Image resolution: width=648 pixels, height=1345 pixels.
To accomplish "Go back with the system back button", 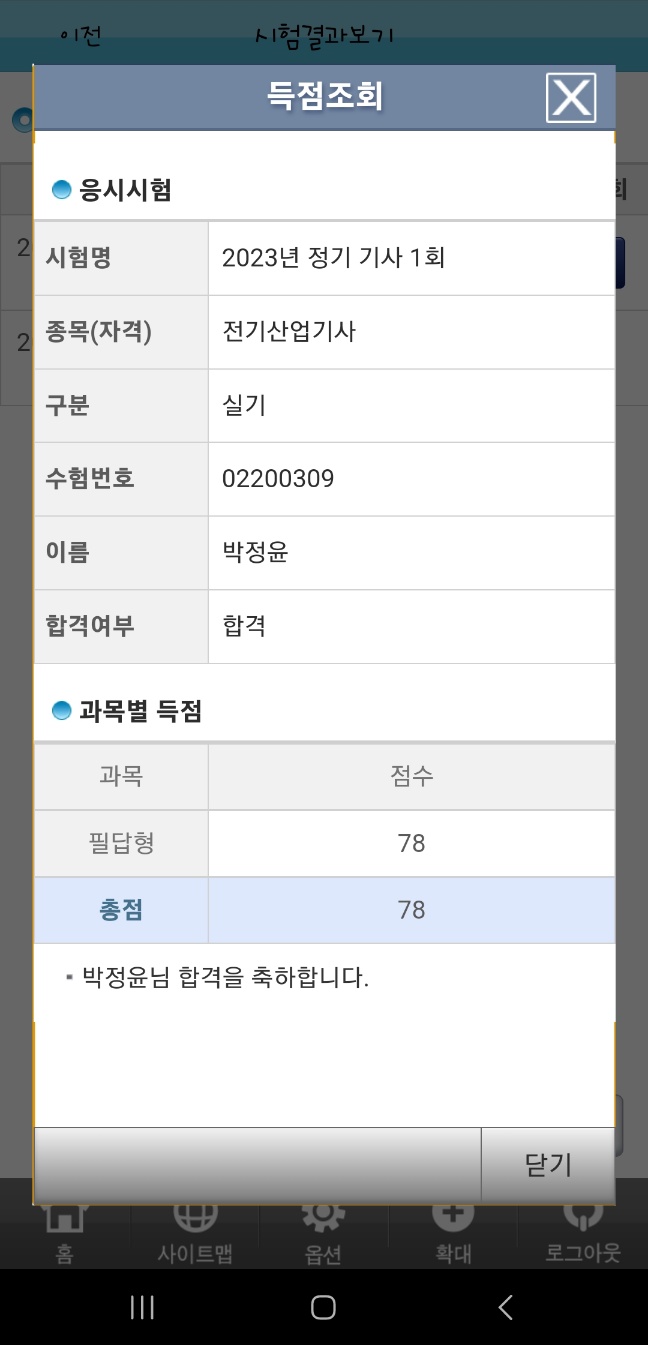I will pos(505,1307).
